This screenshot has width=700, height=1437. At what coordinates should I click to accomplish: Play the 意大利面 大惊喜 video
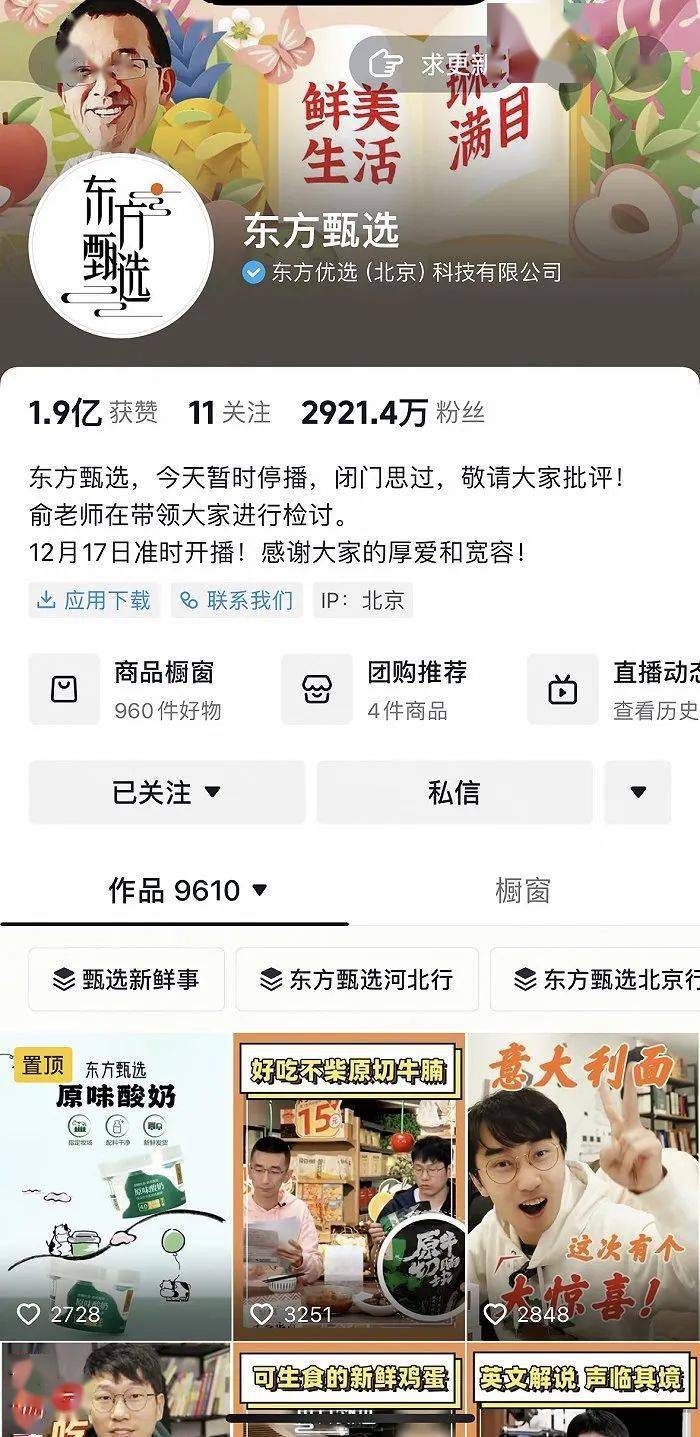click(584, 1186)
